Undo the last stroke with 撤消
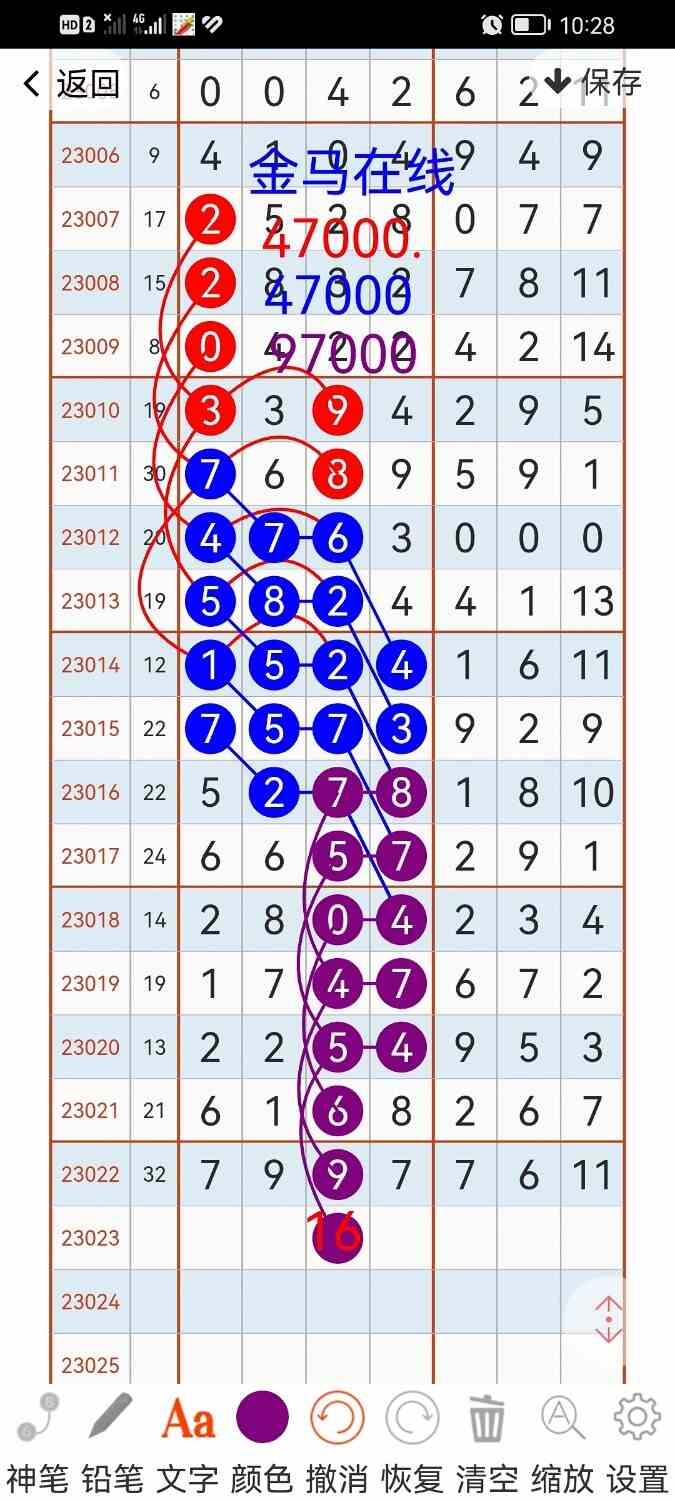675x1500 pixels. 337,1441
